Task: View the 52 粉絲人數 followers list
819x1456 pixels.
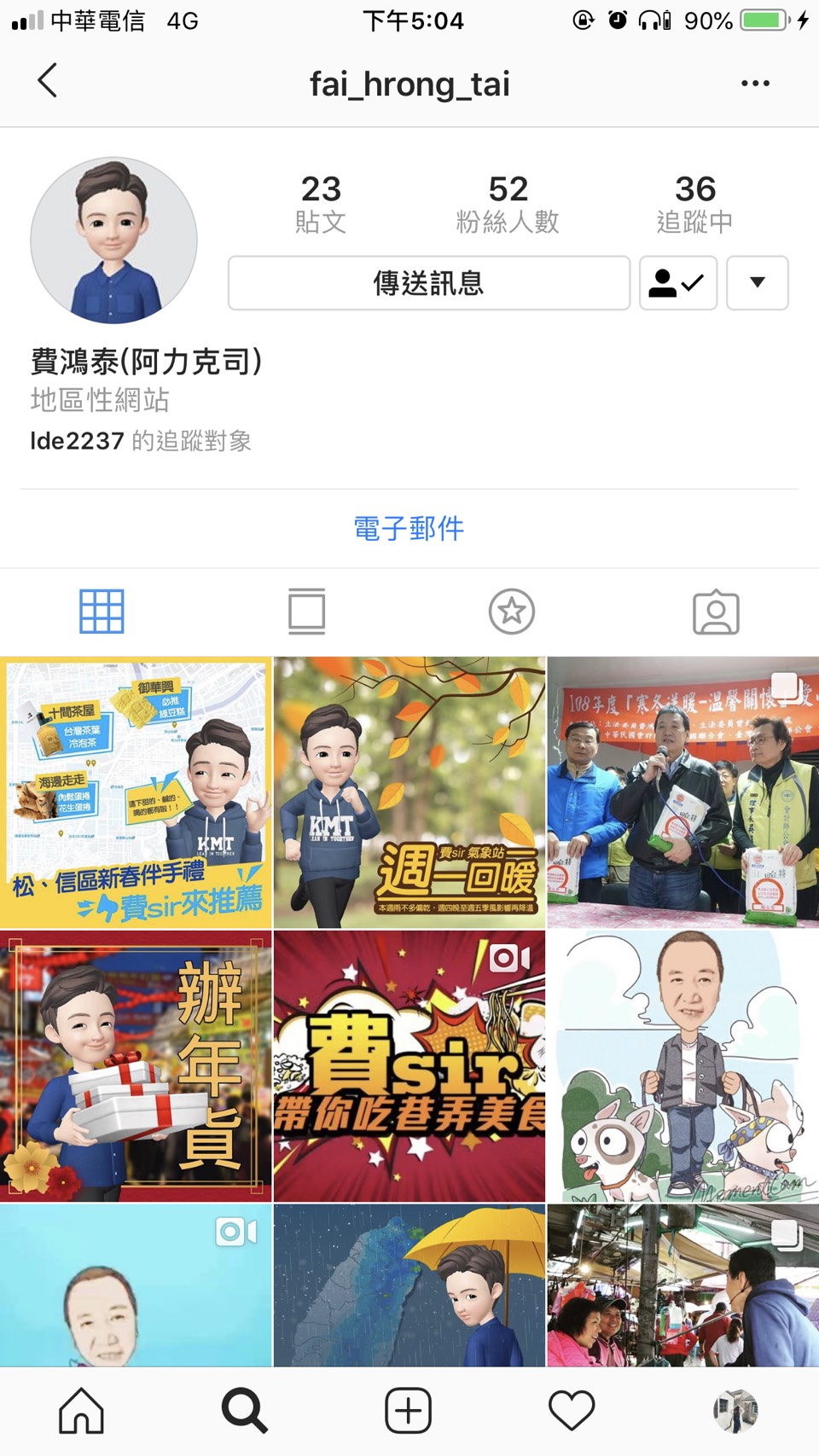Action: point(508,204)
